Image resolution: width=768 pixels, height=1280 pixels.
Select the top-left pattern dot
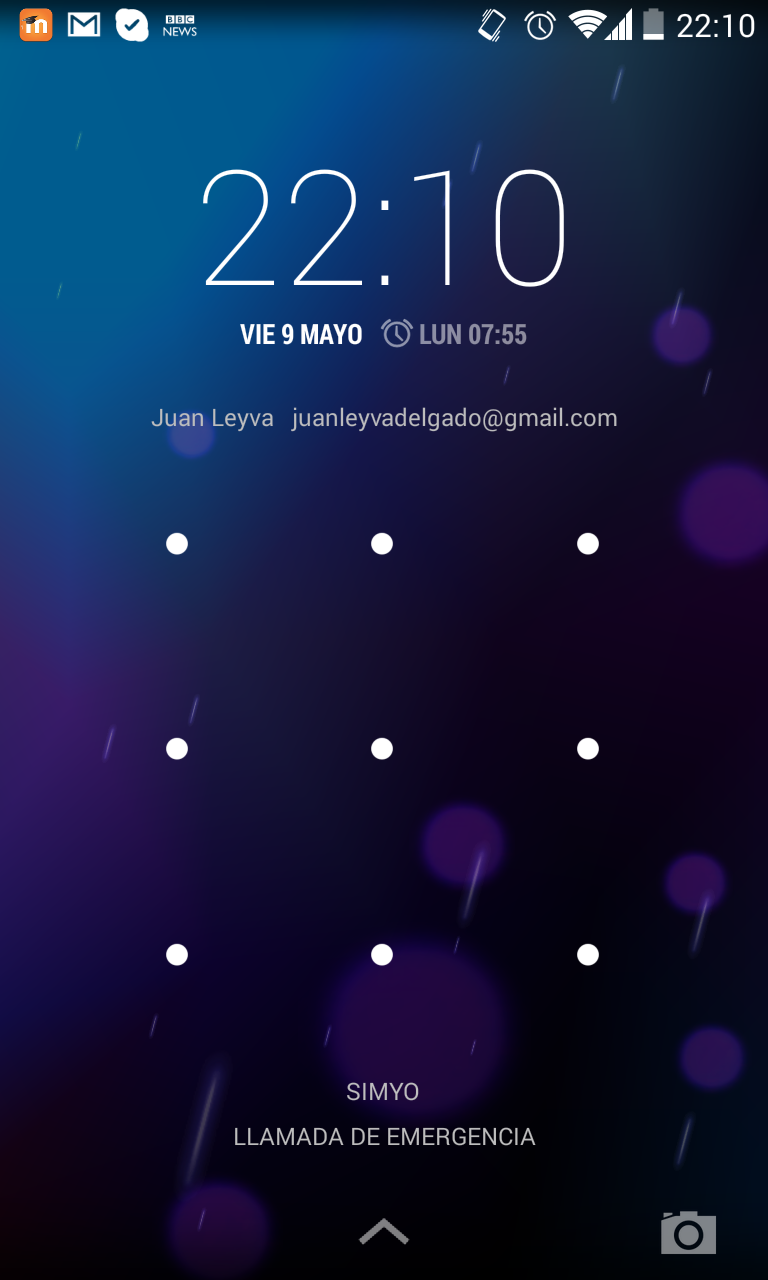pos(177,543)
